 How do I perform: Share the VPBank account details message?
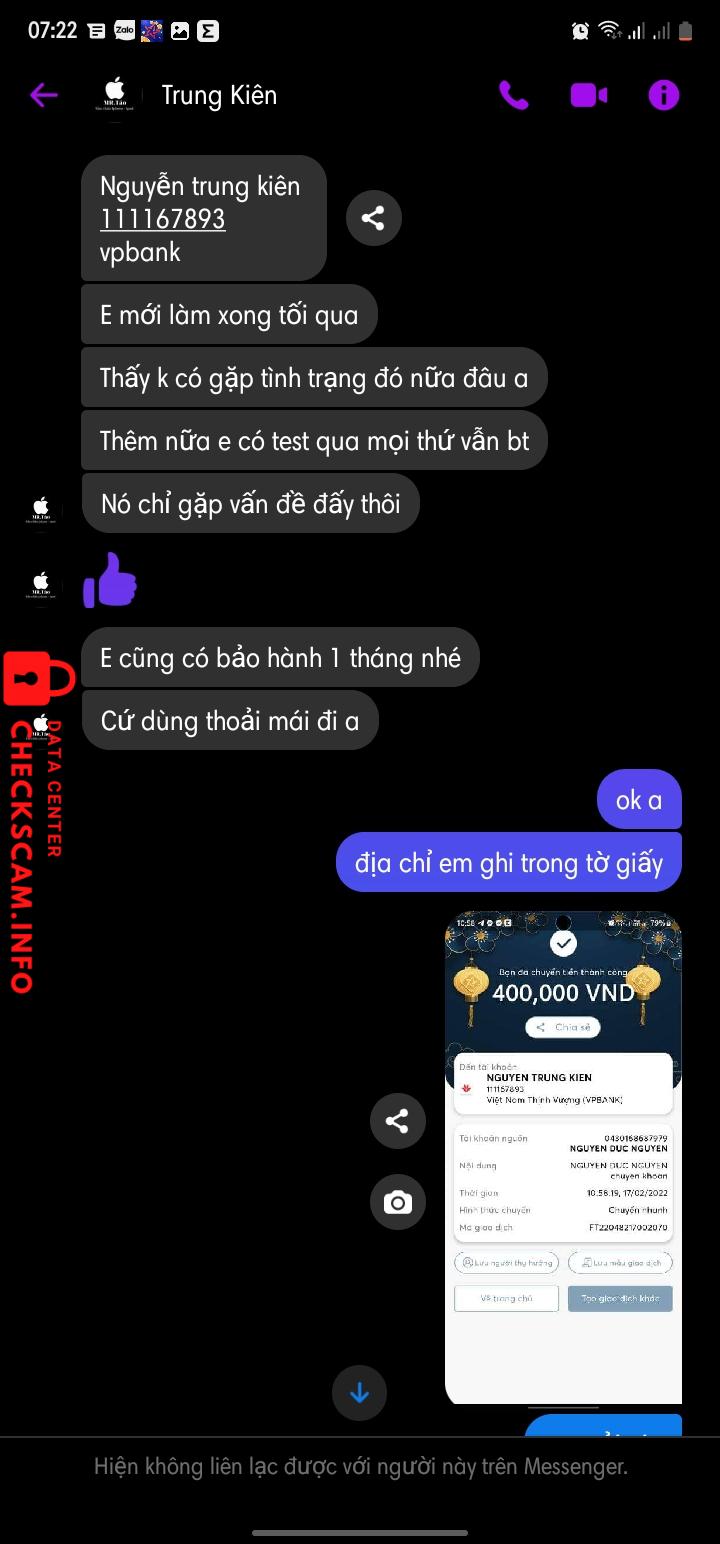pyautogui.click(x=373, y=218)
